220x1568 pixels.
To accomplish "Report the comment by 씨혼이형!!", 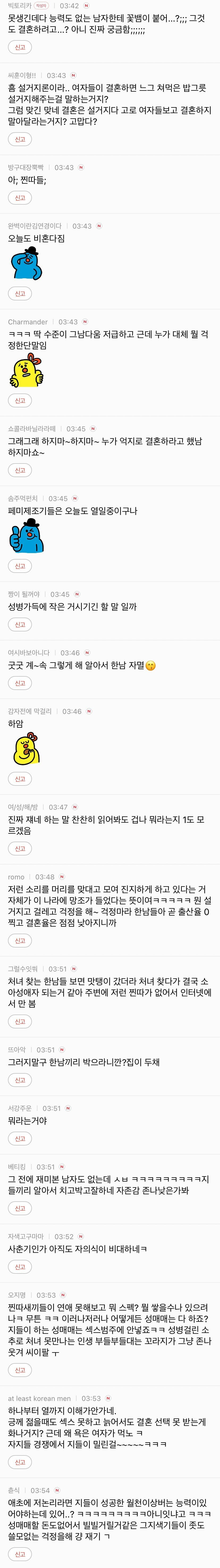I will click(x=20, y=139).
